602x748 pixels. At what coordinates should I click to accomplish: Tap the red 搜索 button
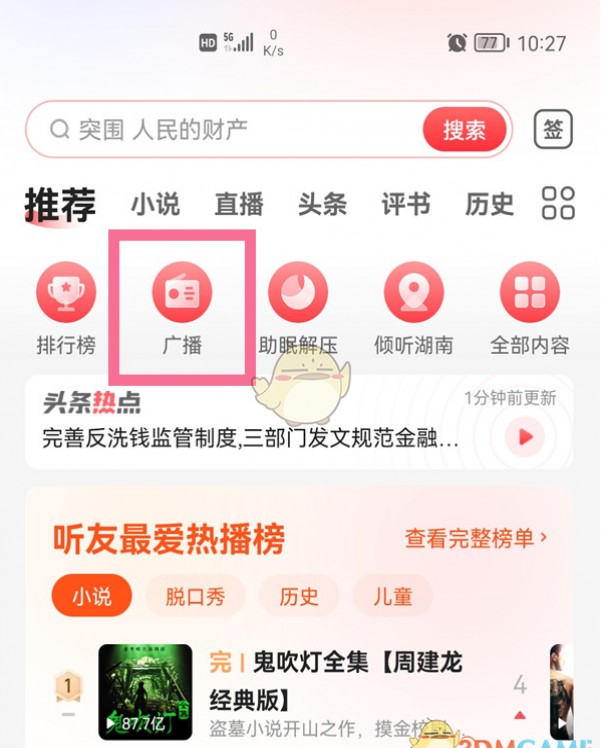464,129
